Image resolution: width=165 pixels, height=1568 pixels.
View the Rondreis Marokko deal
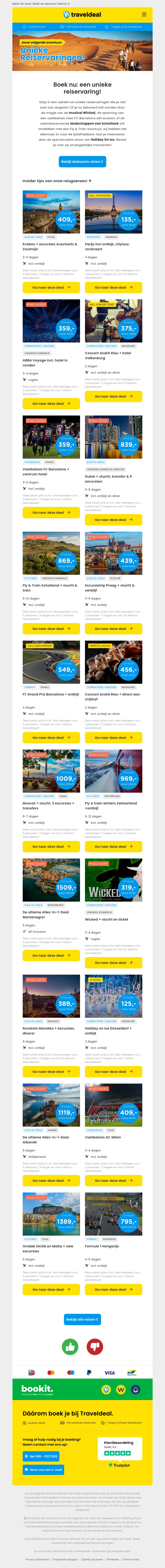click(51, 1072)
